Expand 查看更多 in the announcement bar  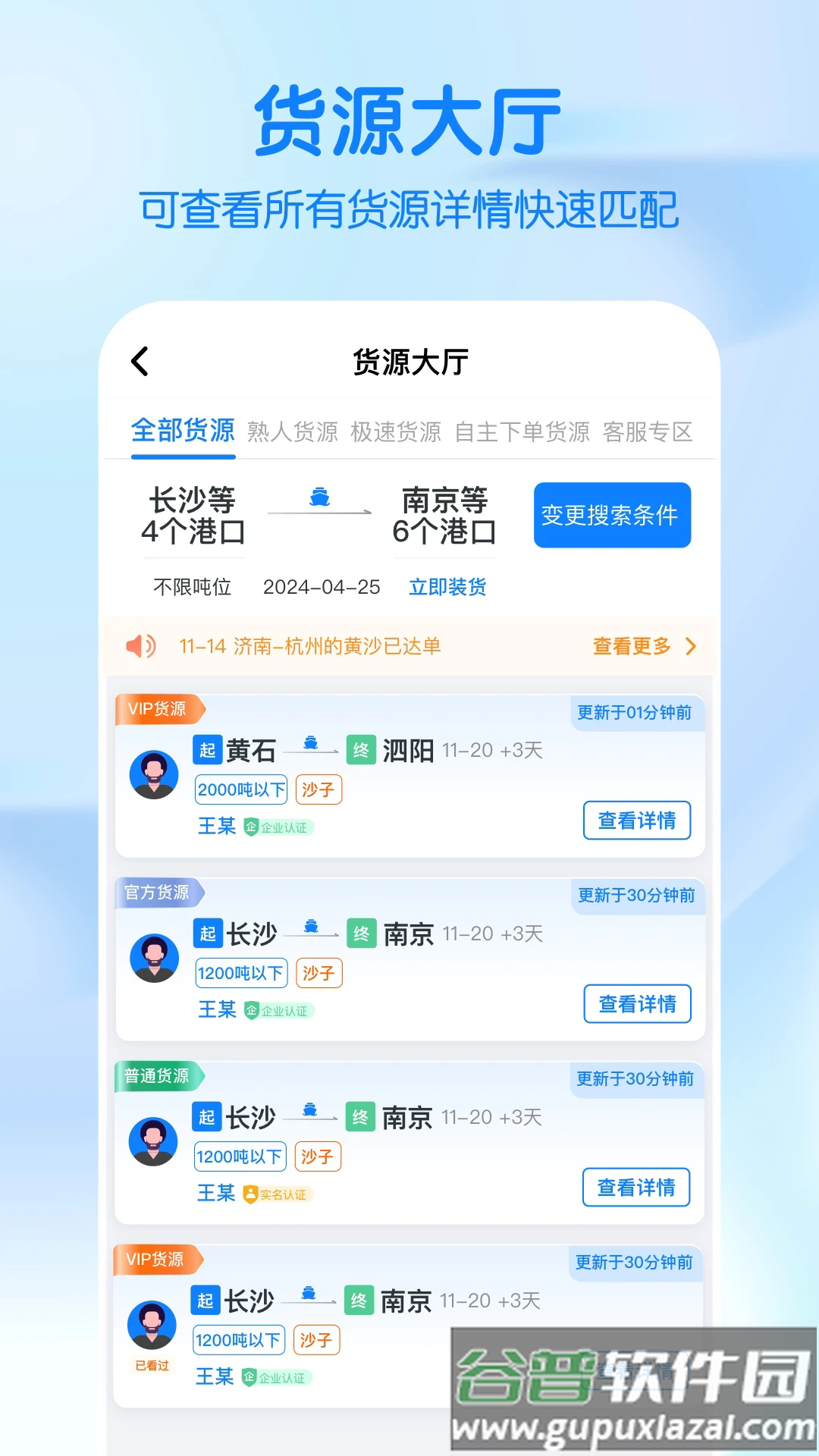coord(631,646)
